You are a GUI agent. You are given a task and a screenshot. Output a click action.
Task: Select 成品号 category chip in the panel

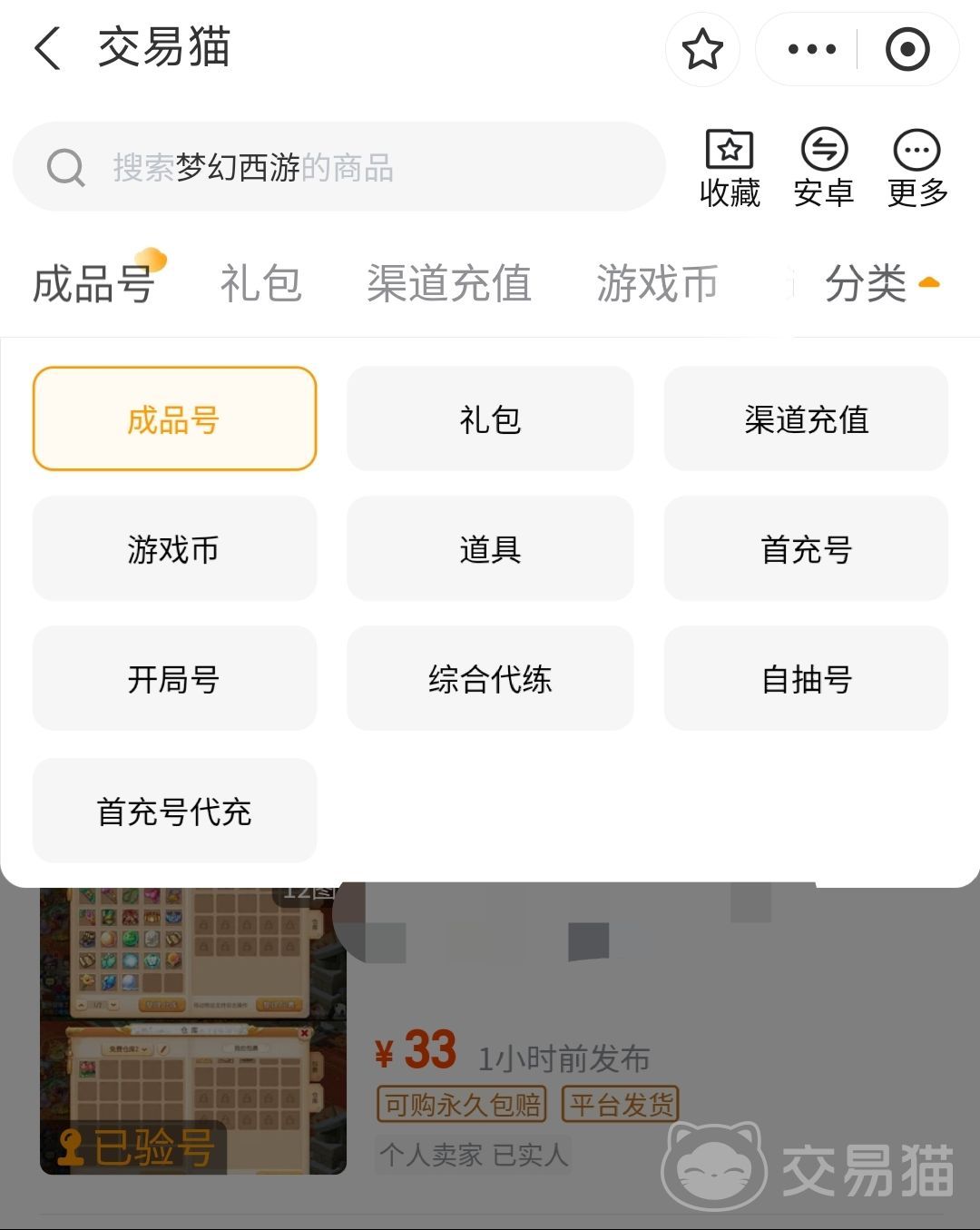[x=174, y=419]
